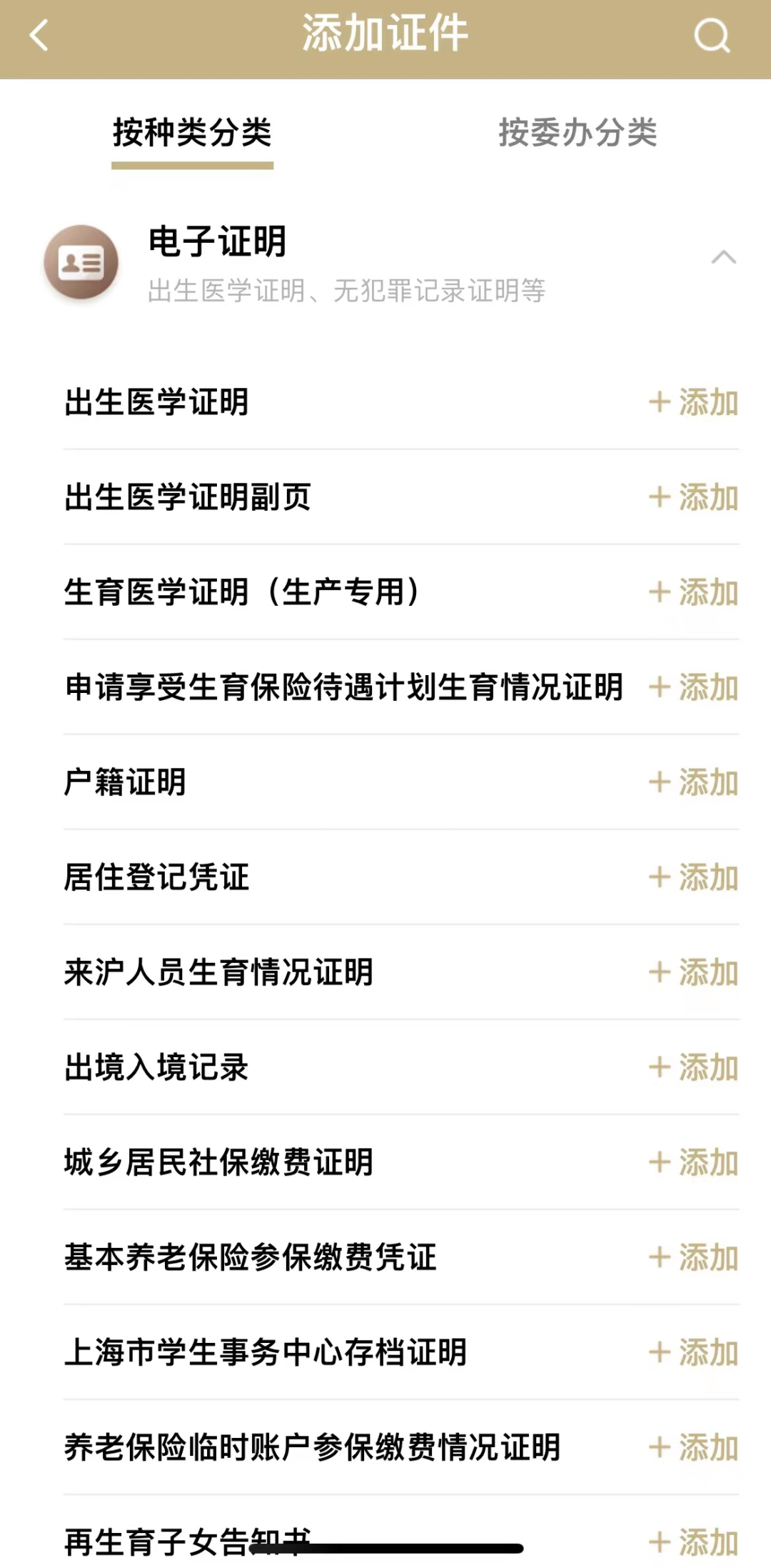Go back using the top-left arrow
Image resolution: width=771 pixels, height=1568 pixels.
[39, 34]
